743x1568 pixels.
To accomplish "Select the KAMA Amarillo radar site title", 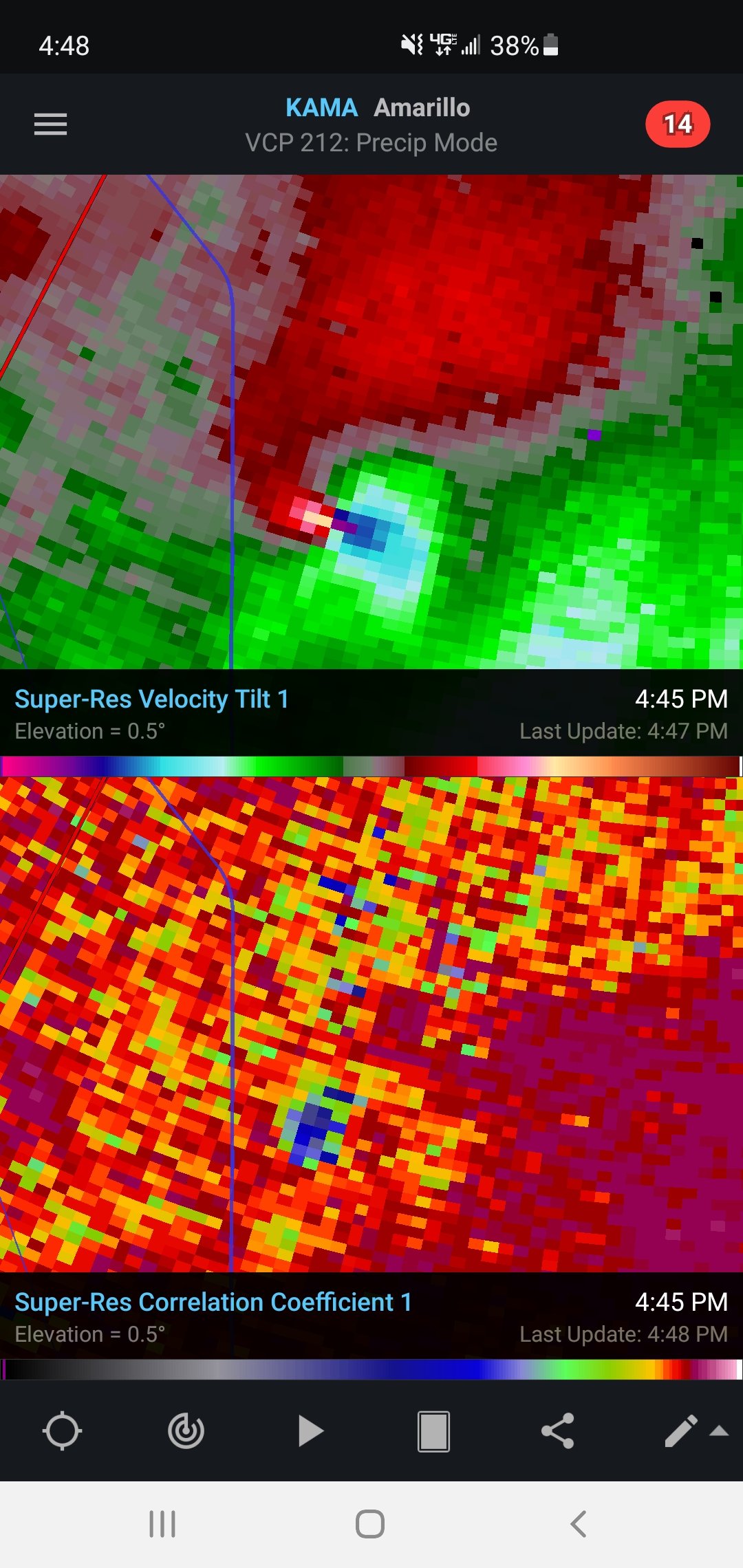I will [x=378, y=108].
